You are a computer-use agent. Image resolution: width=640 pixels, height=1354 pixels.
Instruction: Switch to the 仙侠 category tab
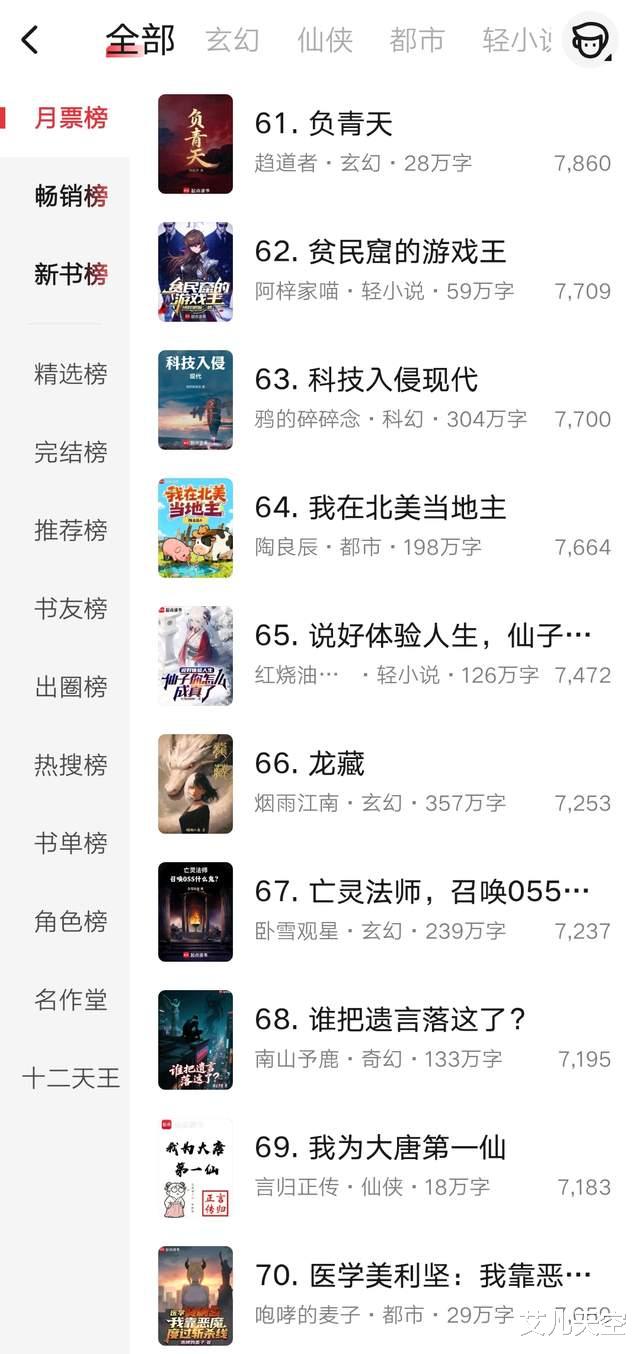pyautogui.click(x=325, y=41)
